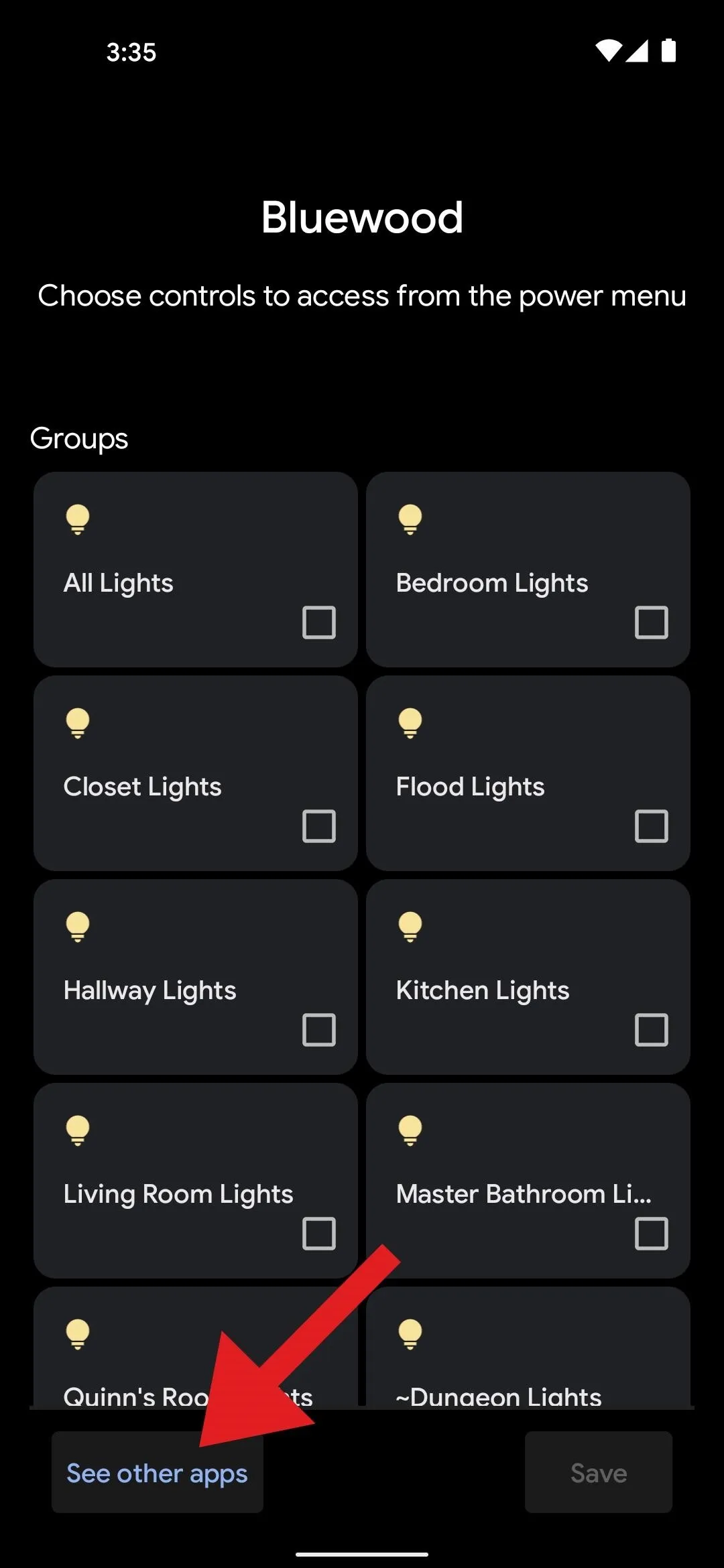Tap the Save button
Image resolution: width=724 pixels, height=1568 pixels.
point(599,1473)
